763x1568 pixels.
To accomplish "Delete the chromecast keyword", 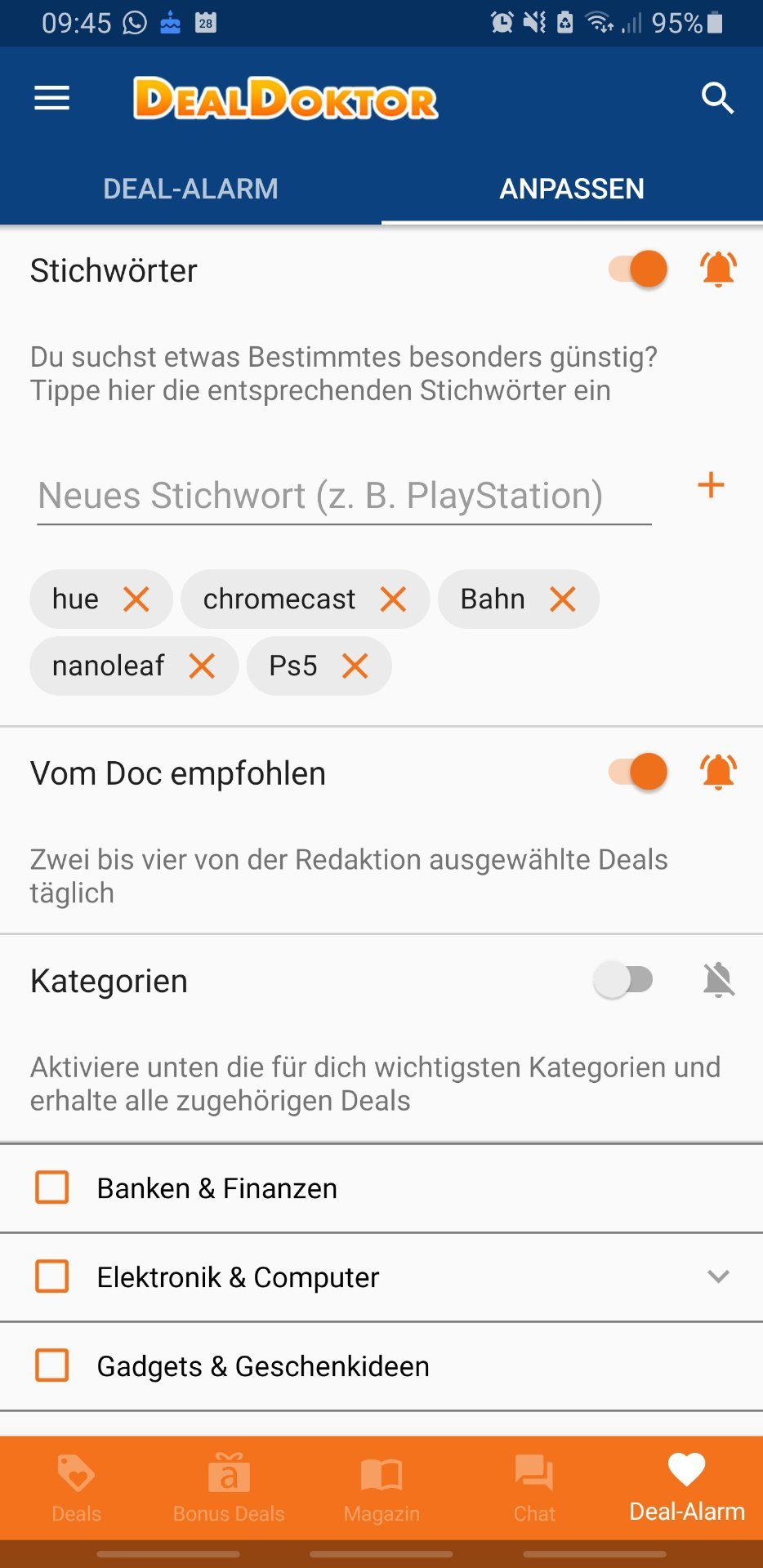I will coord(393,599).
